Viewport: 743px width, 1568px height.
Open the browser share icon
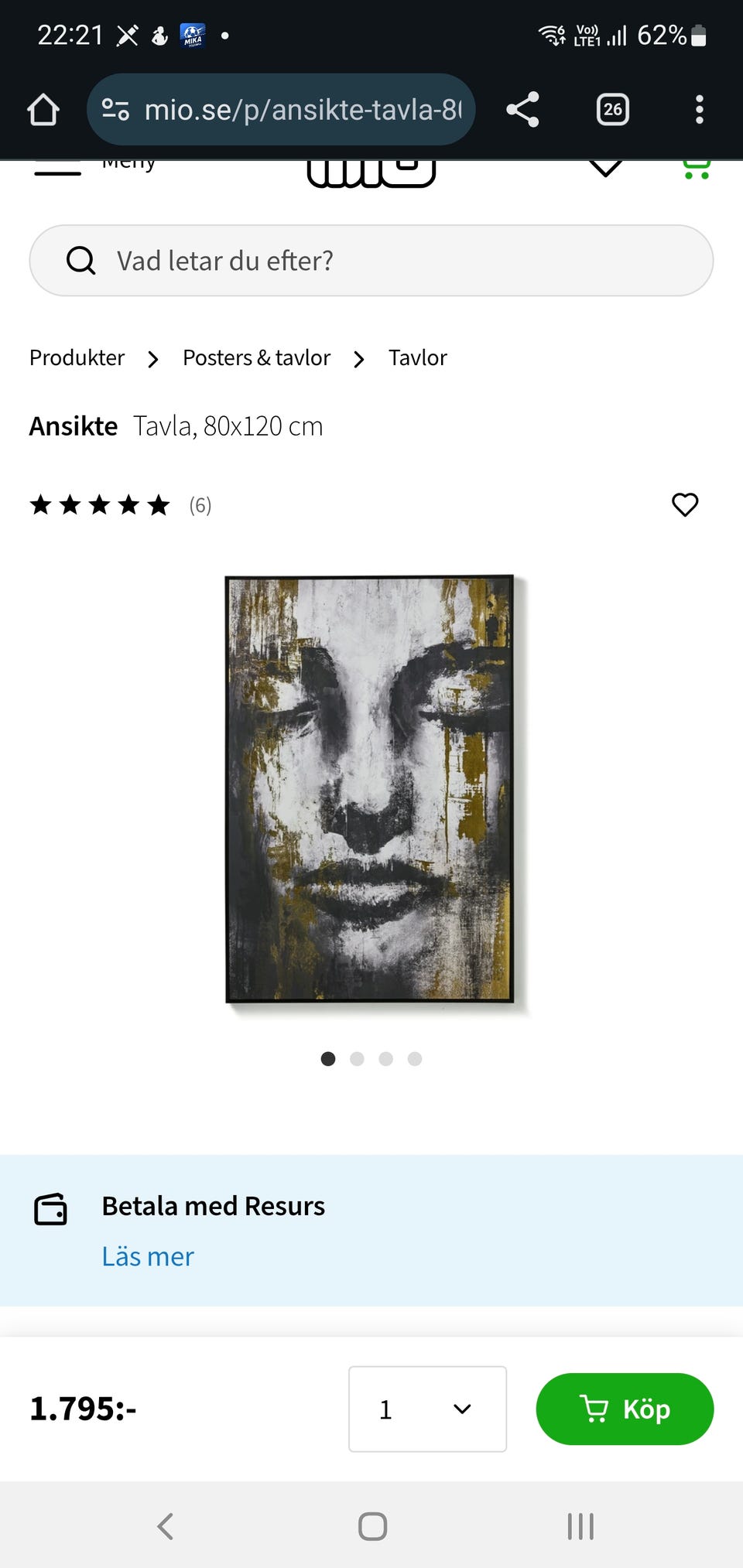pos(523,109)
